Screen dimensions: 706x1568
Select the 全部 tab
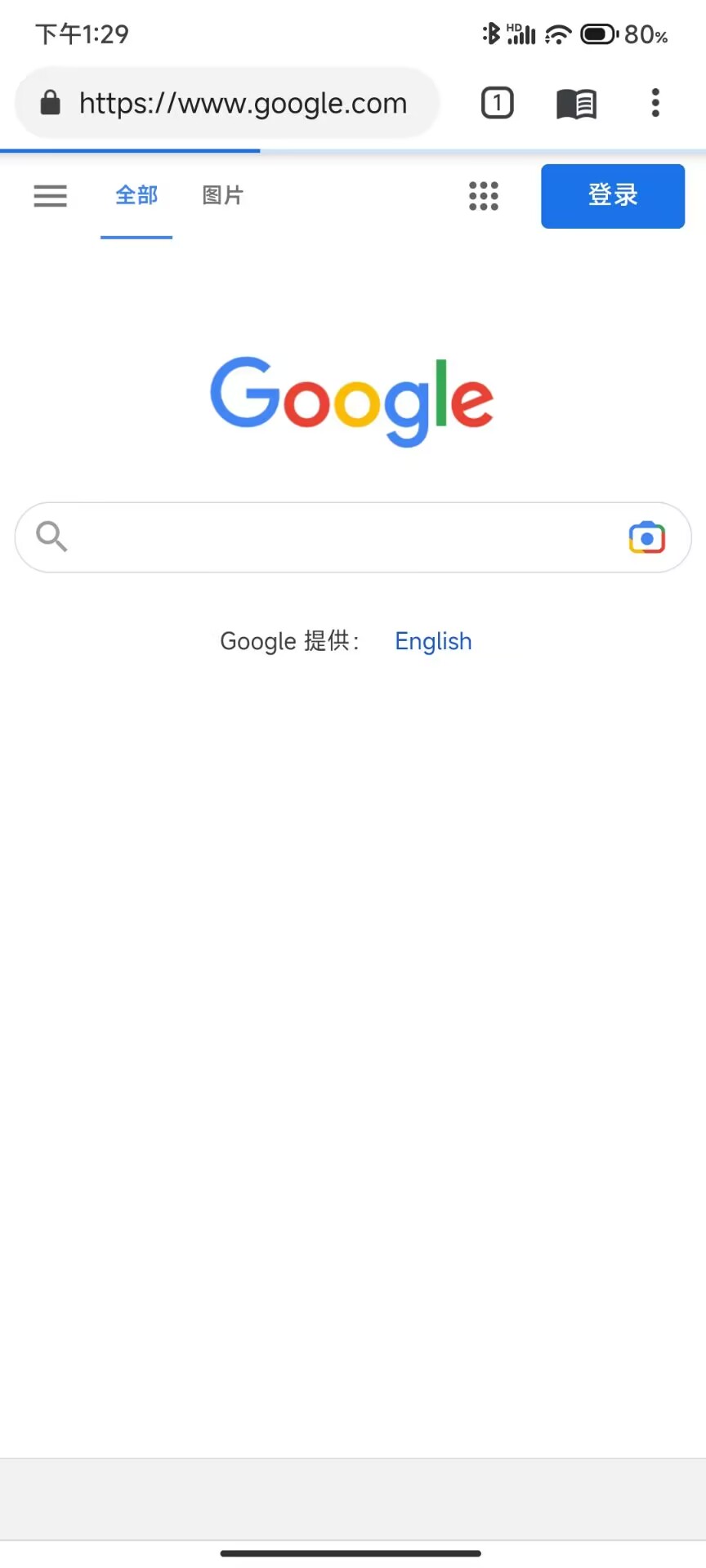136,196
